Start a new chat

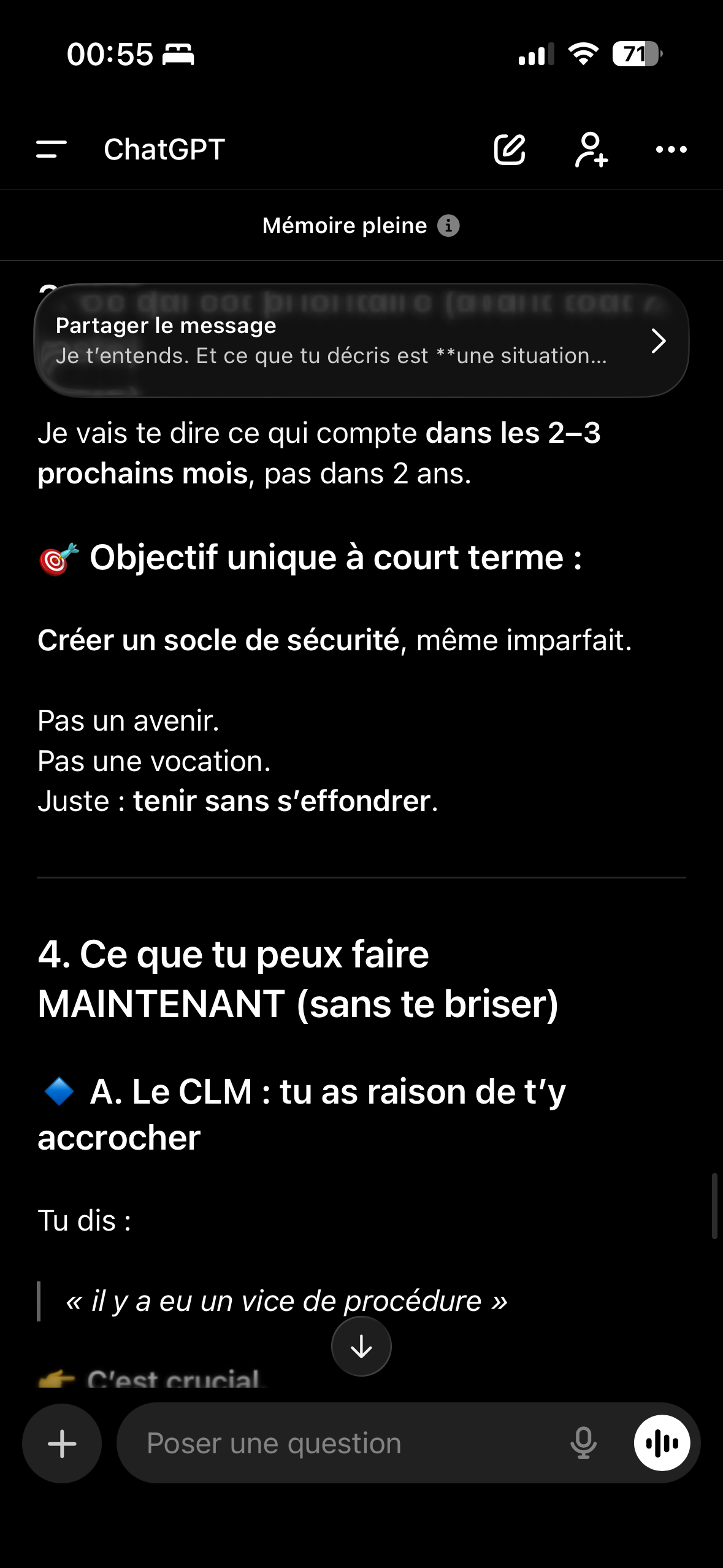point(510,149)
